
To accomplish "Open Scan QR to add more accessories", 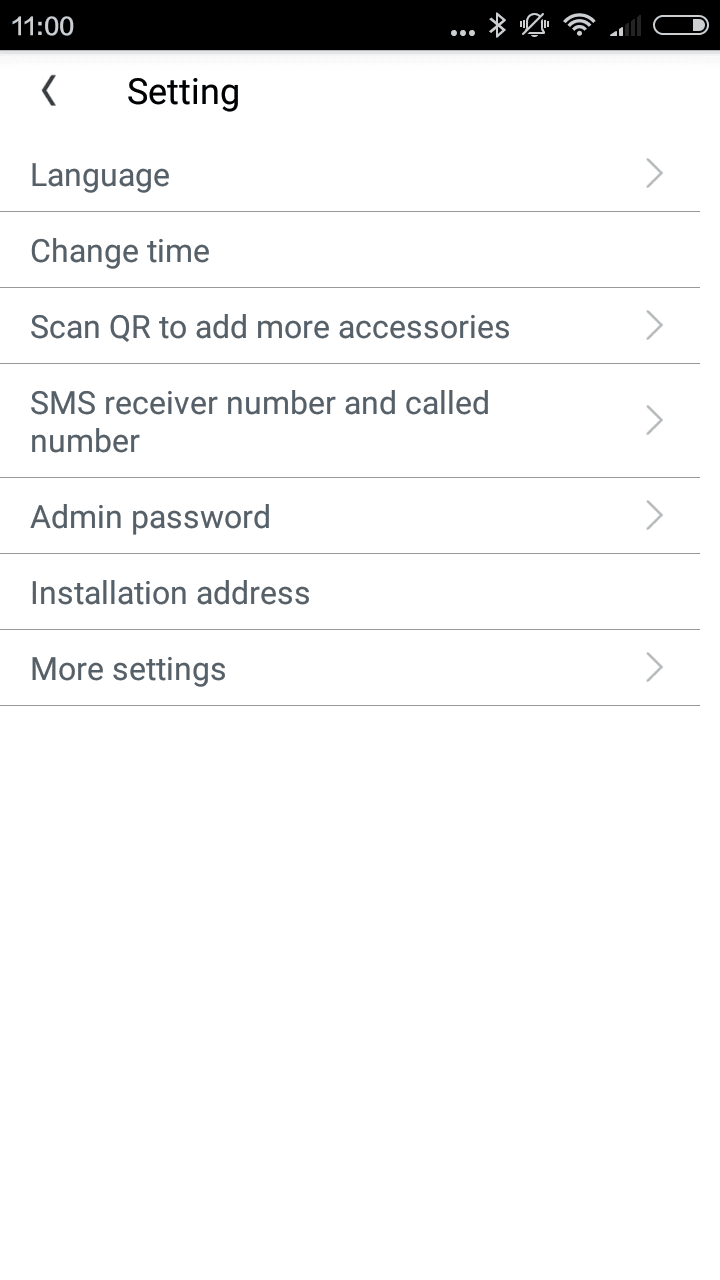I will (350, 327).
